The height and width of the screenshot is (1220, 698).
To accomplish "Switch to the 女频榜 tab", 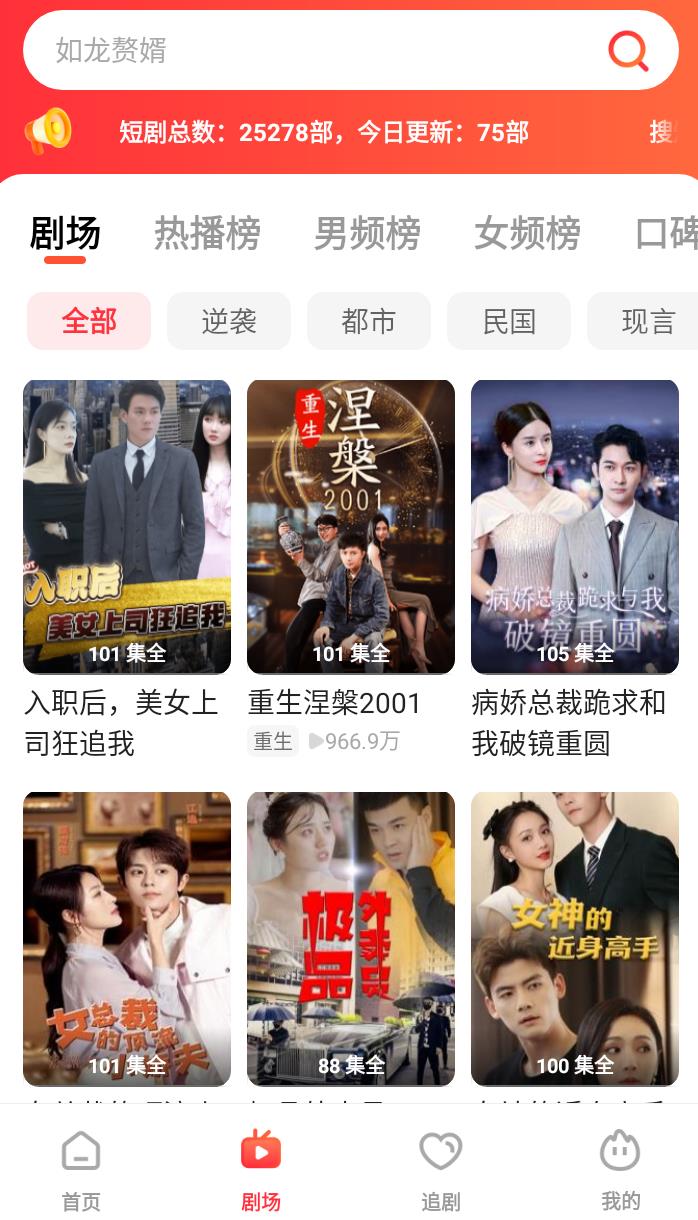I will click(x=527, y=233).
